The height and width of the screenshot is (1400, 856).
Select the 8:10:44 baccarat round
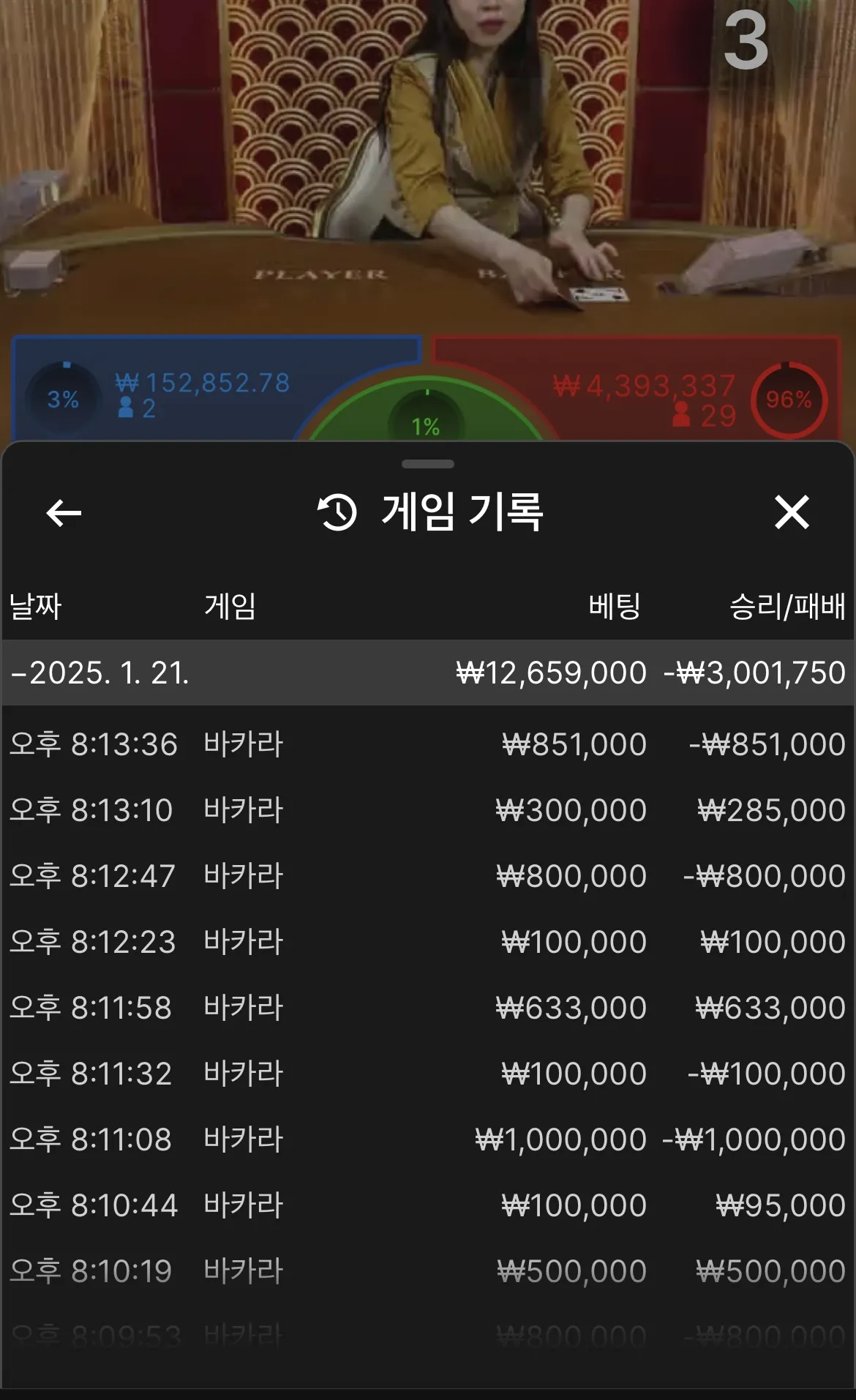(427, 1205)
